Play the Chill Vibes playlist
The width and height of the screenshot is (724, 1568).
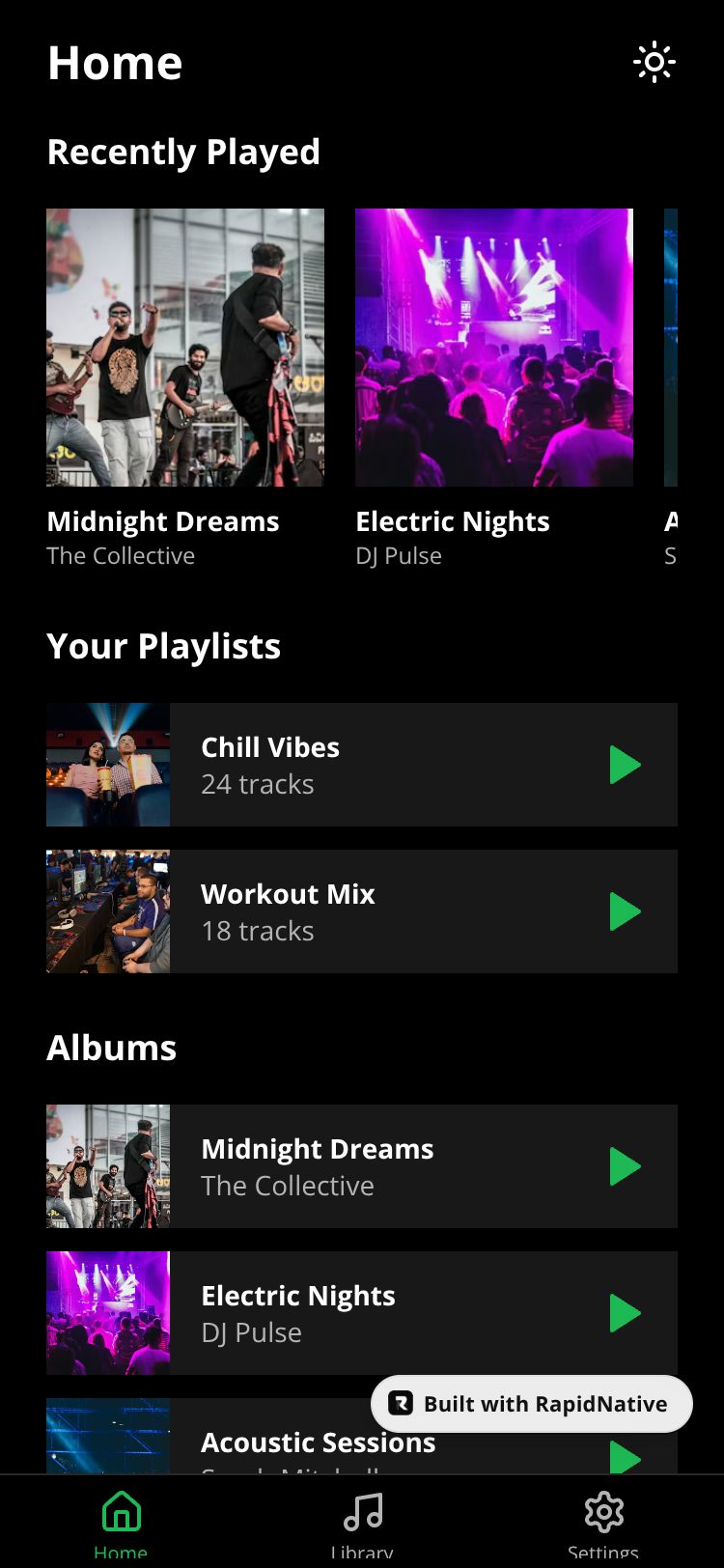pos(625,765)
